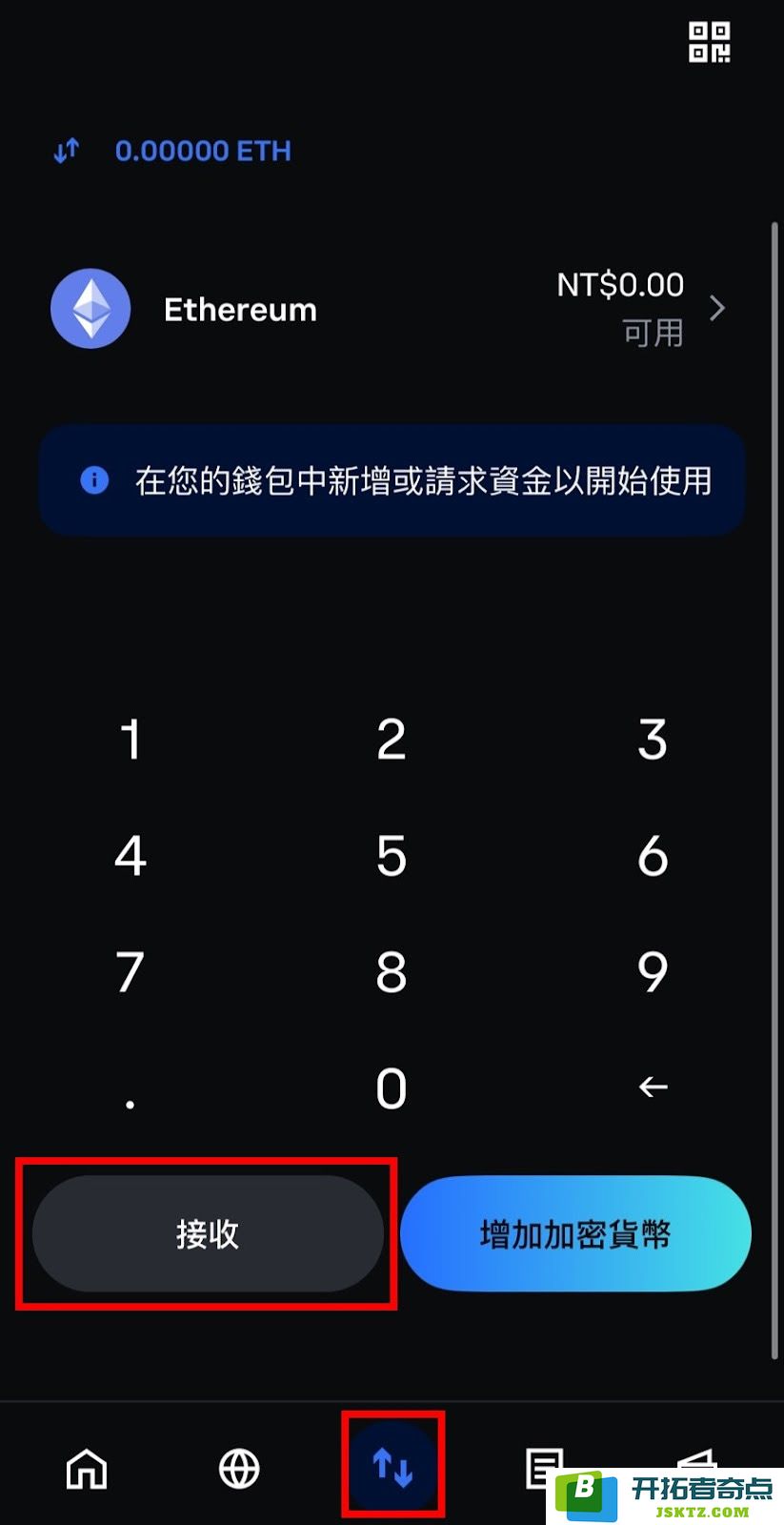Enter digit 7 on the keypad
The height and width of the screenshot is (1525, 784).
pyautogui.click(x=131, y=972)
